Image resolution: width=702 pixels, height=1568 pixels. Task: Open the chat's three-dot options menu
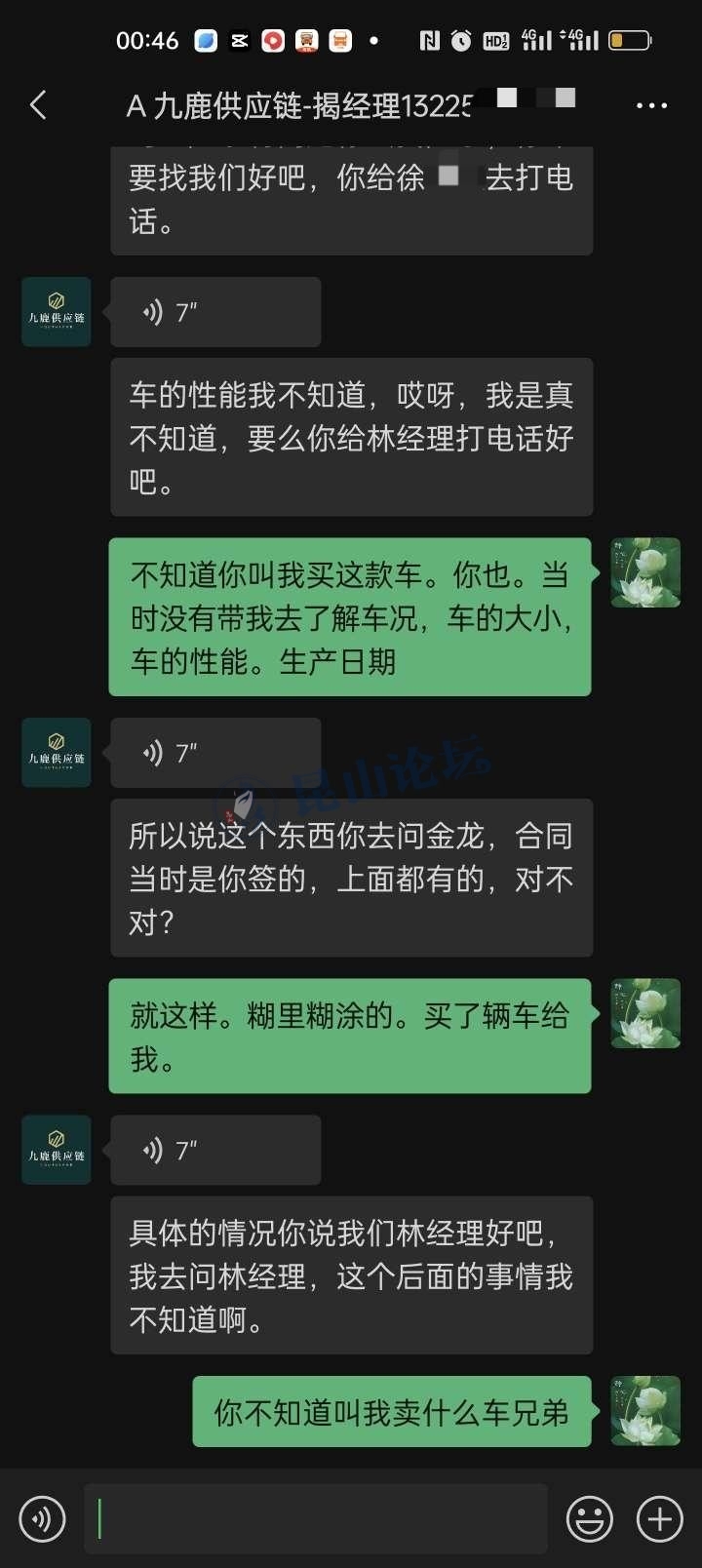(651, 105)
